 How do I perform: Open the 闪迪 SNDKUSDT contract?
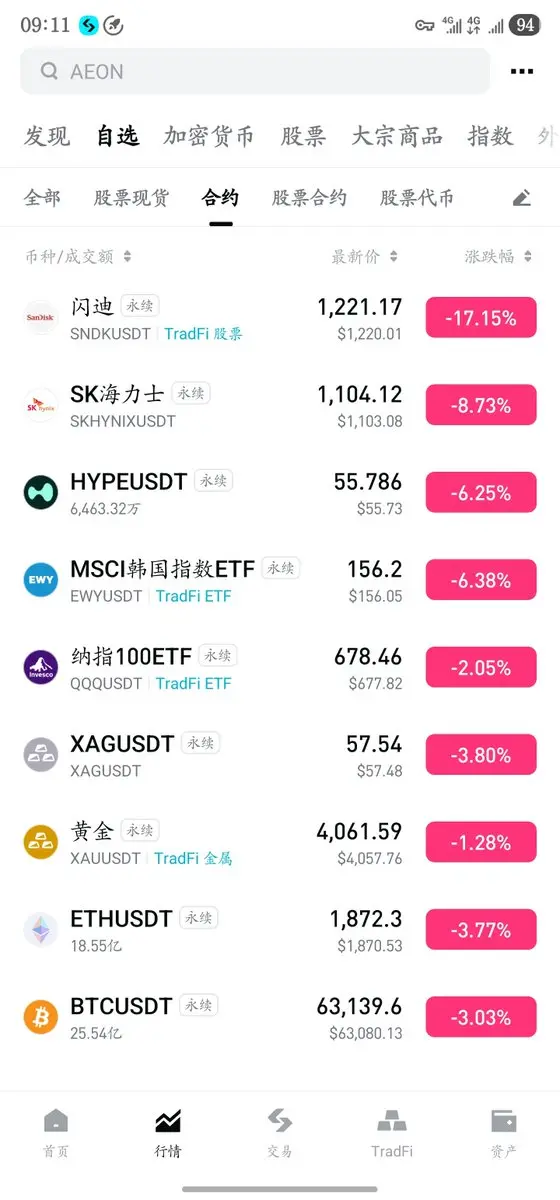point(280,319)
